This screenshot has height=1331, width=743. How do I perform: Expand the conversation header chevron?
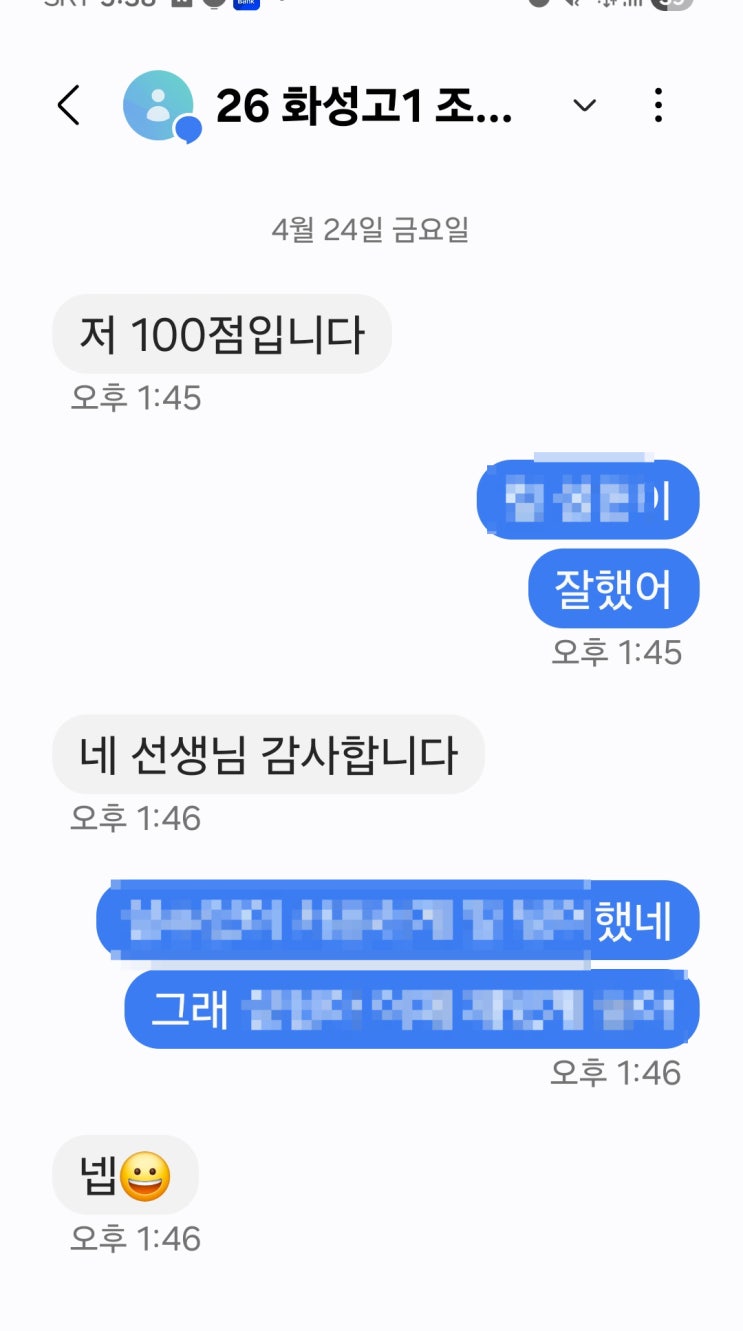pyautogui.click(x=584, y=105)
